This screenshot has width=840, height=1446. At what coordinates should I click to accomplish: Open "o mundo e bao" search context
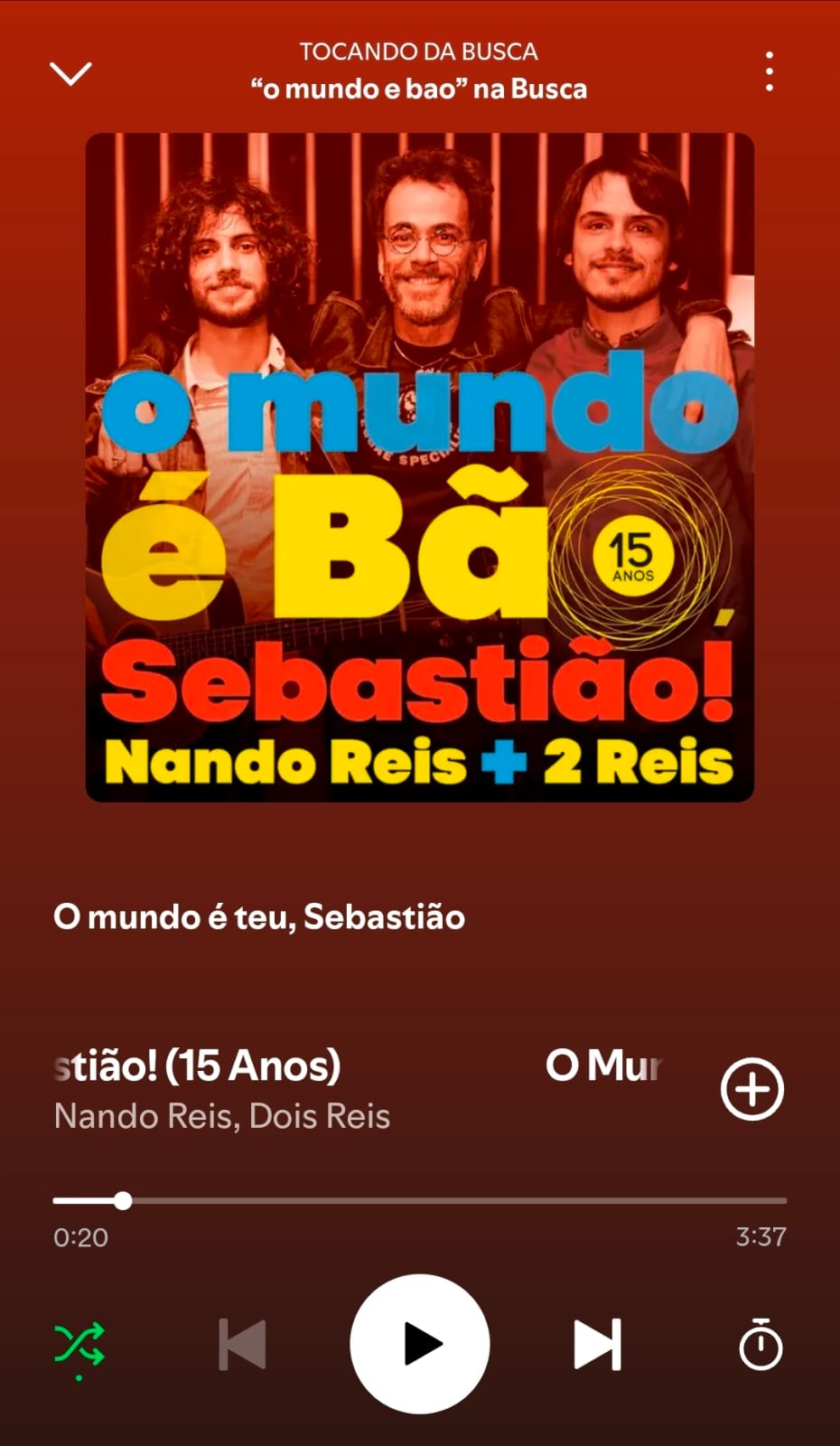point(419,88)
